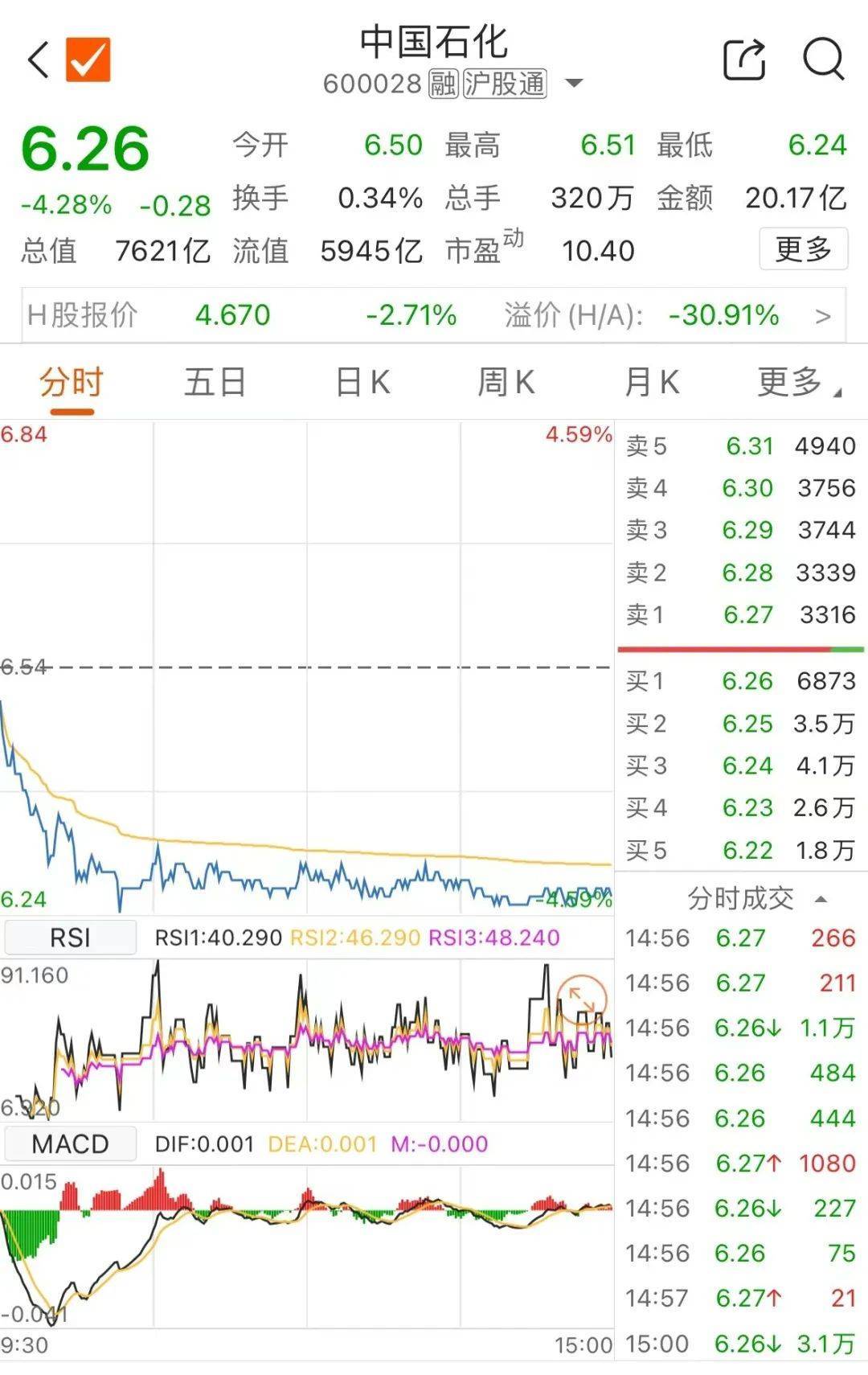Tap the 更多 quote details button

click(x=802, y=249)
